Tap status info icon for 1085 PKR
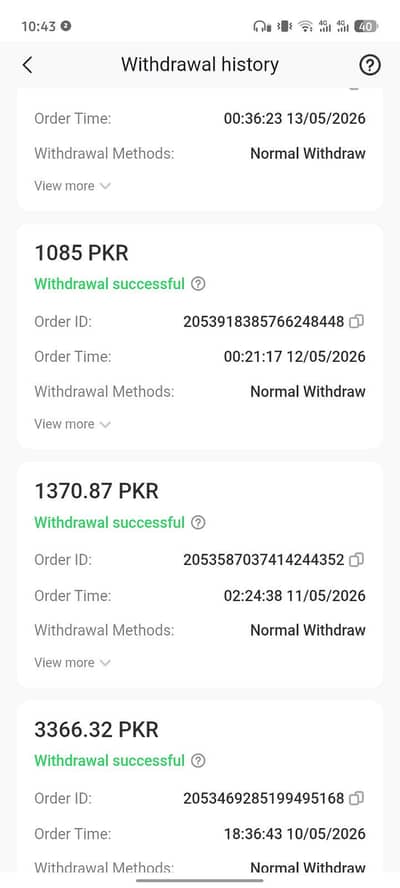Viewport: 400px width, 888px height. (x=198, y=284)
